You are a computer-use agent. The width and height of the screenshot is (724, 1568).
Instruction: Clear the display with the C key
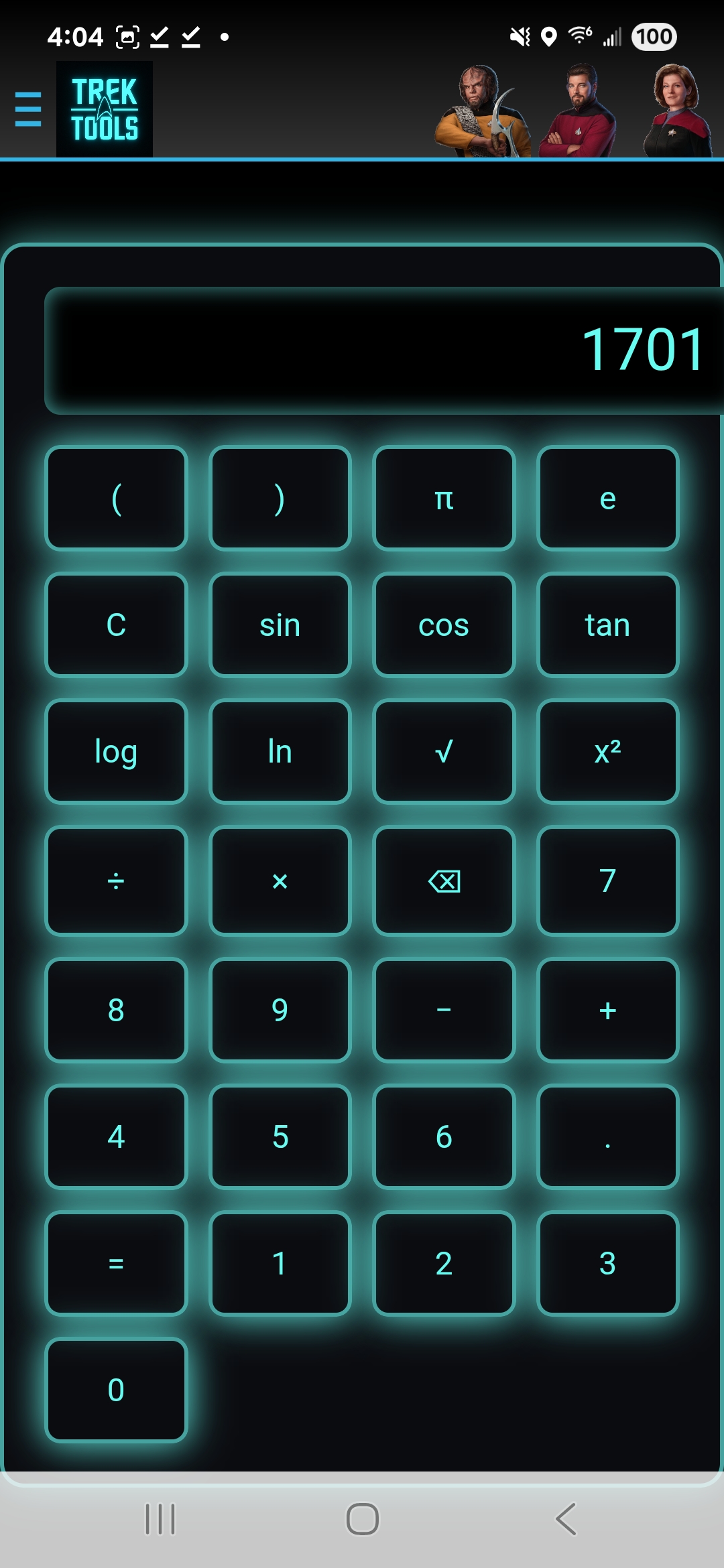coord(116,625)
